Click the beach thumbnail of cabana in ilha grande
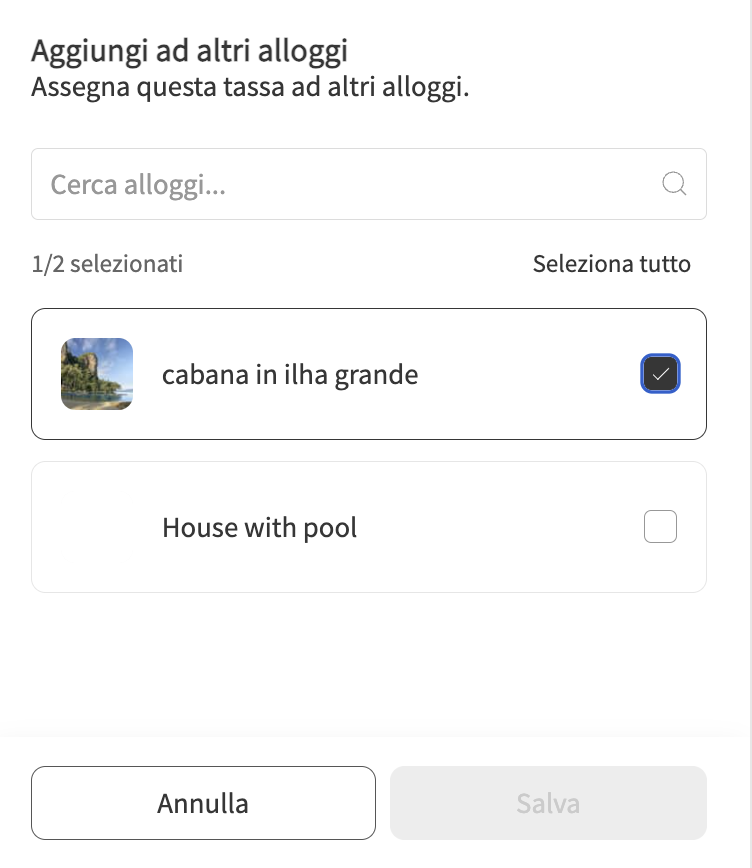Image resolution: width=752 pixels, height=868 pixels. click(96, 373)
